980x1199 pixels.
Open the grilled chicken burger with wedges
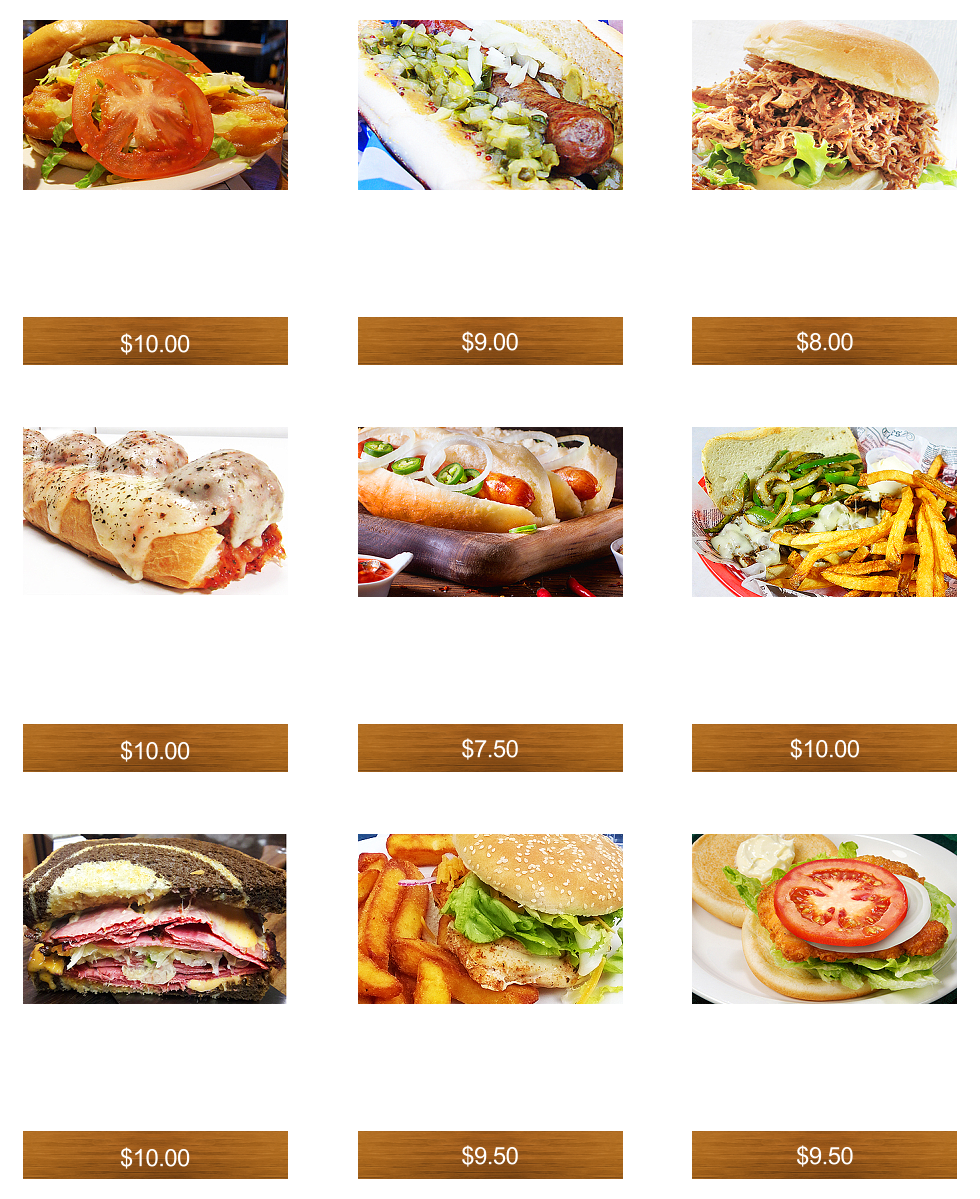(490, 918)
